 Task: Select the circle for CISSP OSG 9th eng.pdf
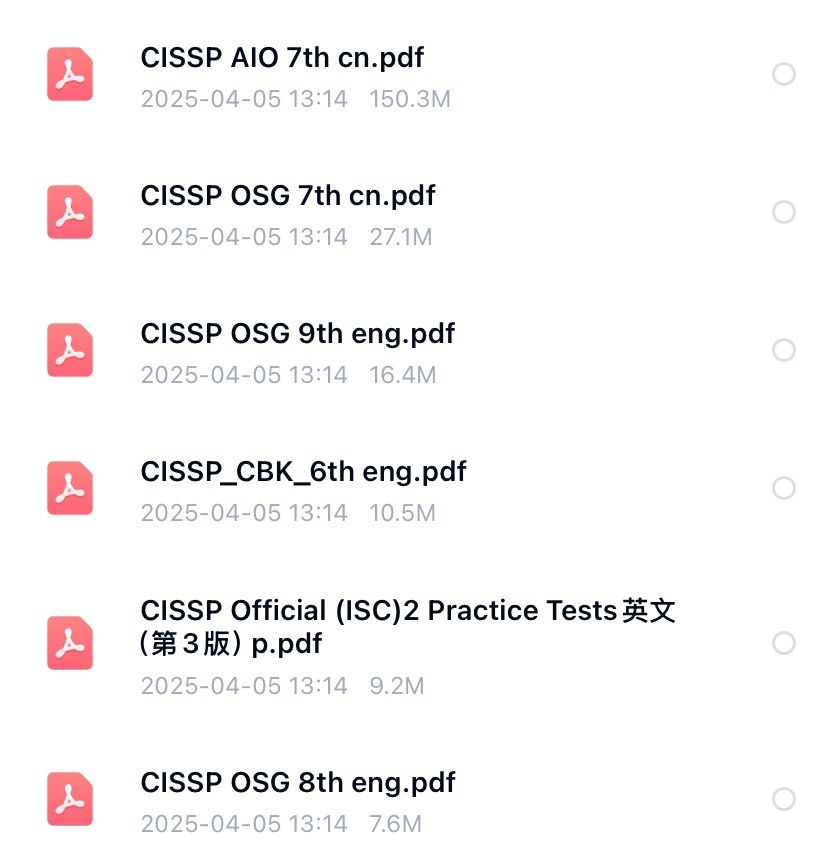coord(783,351)
